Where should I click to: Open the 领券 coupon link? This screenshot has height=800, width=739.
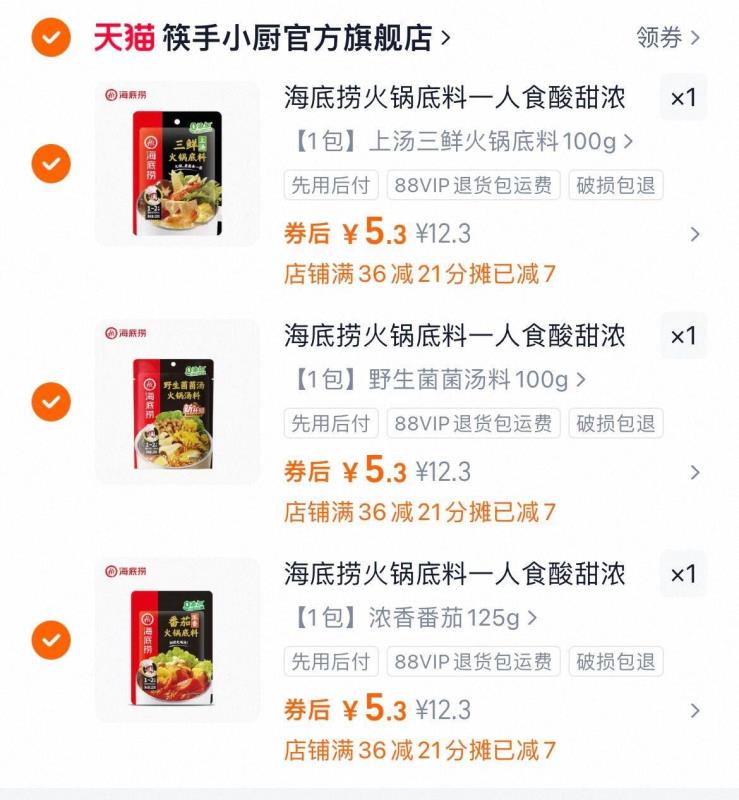click(666, 35)
